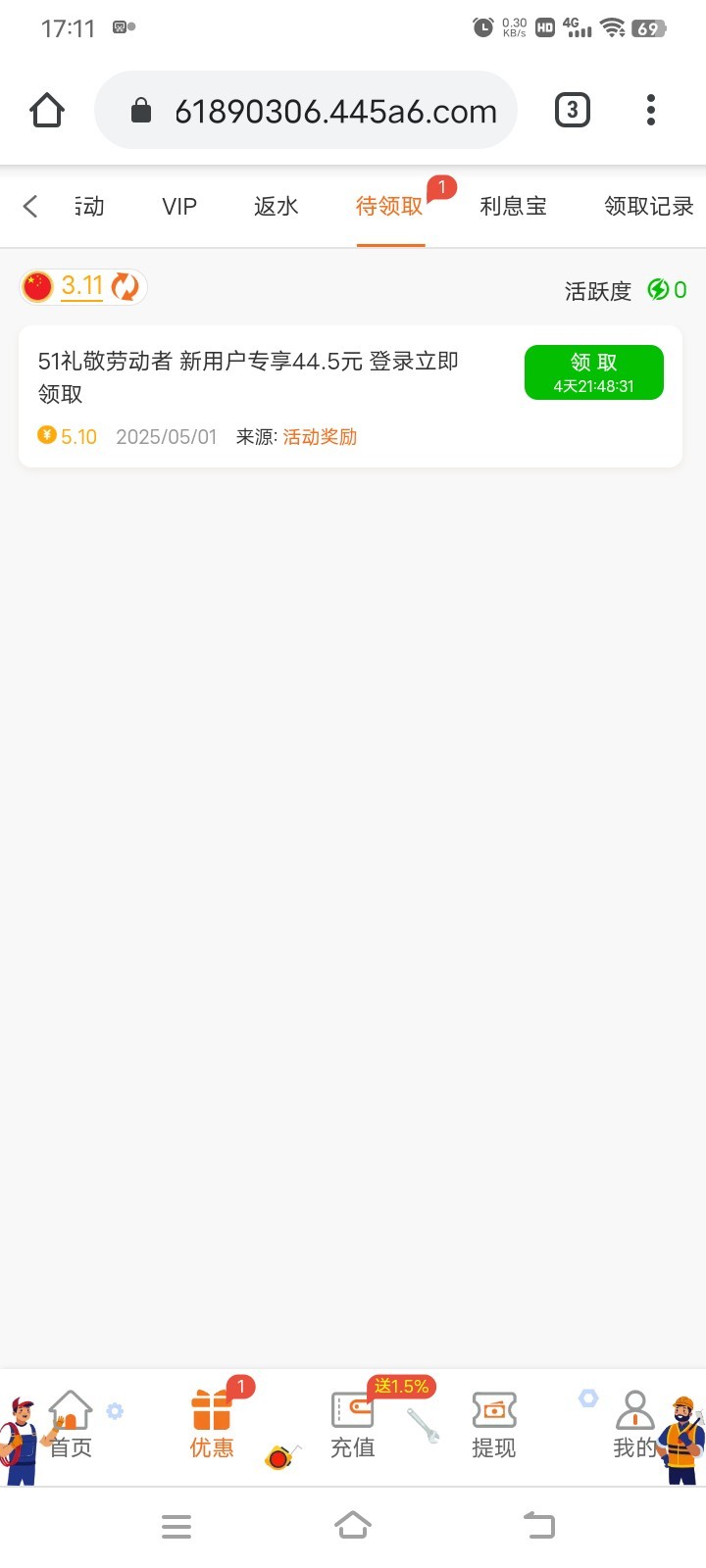Tap the system back button

[x=538, y=1526]
